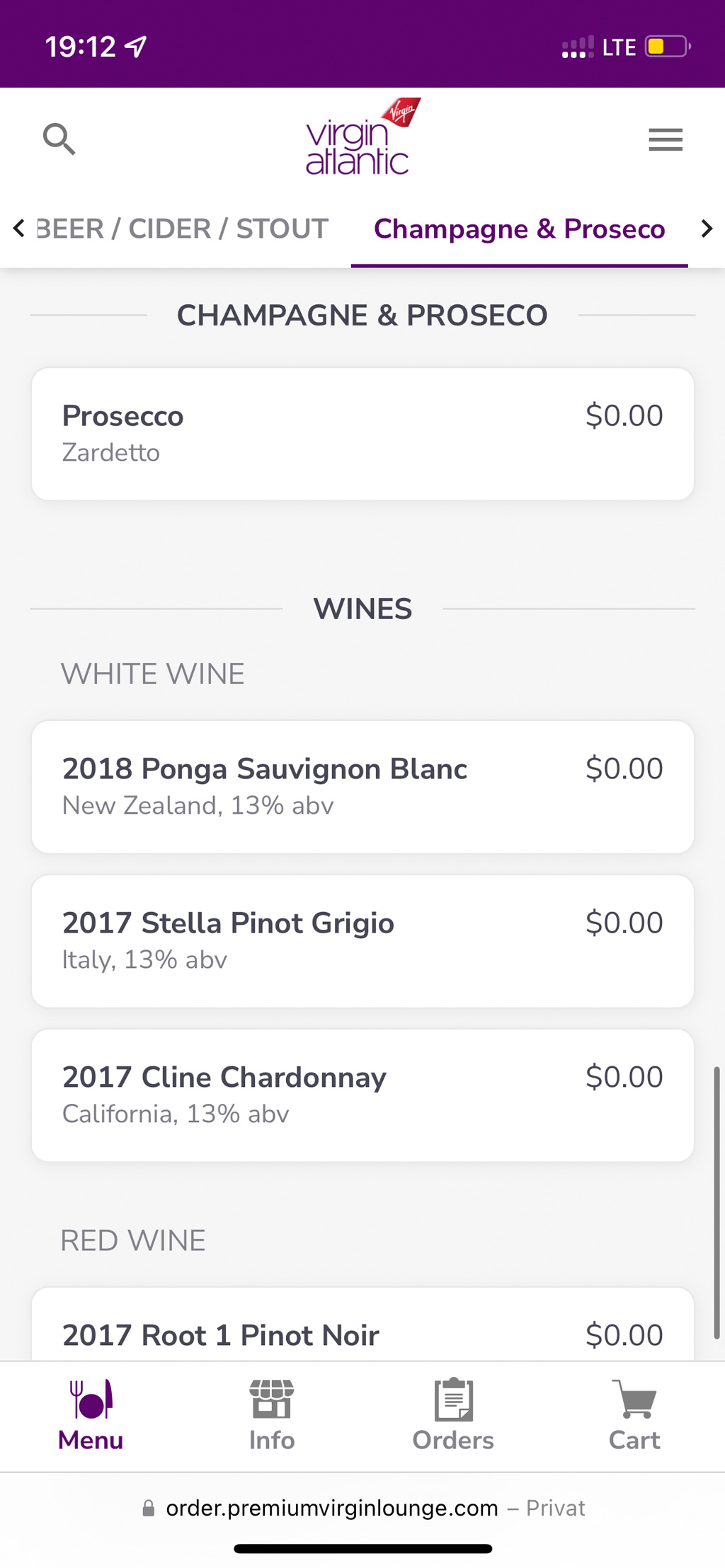Open 2017 Cline Chardonnay details
This screenshot has width=725, height=1568.
point(362,1095)
